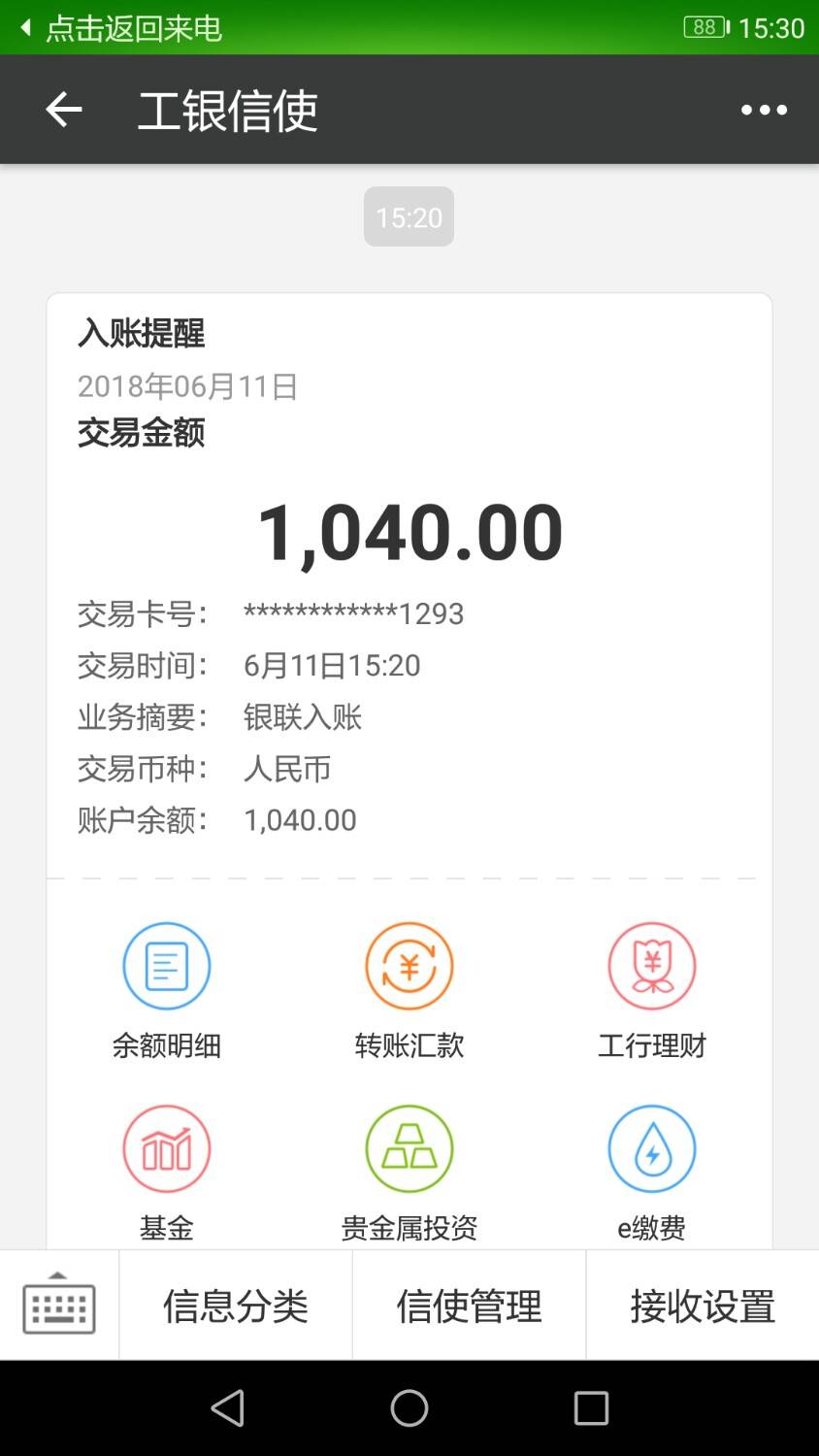The height and width of the screenshot is (1456, 819).
Task: Go back using the top-left arrow
Action: click(x=64, y=110)
